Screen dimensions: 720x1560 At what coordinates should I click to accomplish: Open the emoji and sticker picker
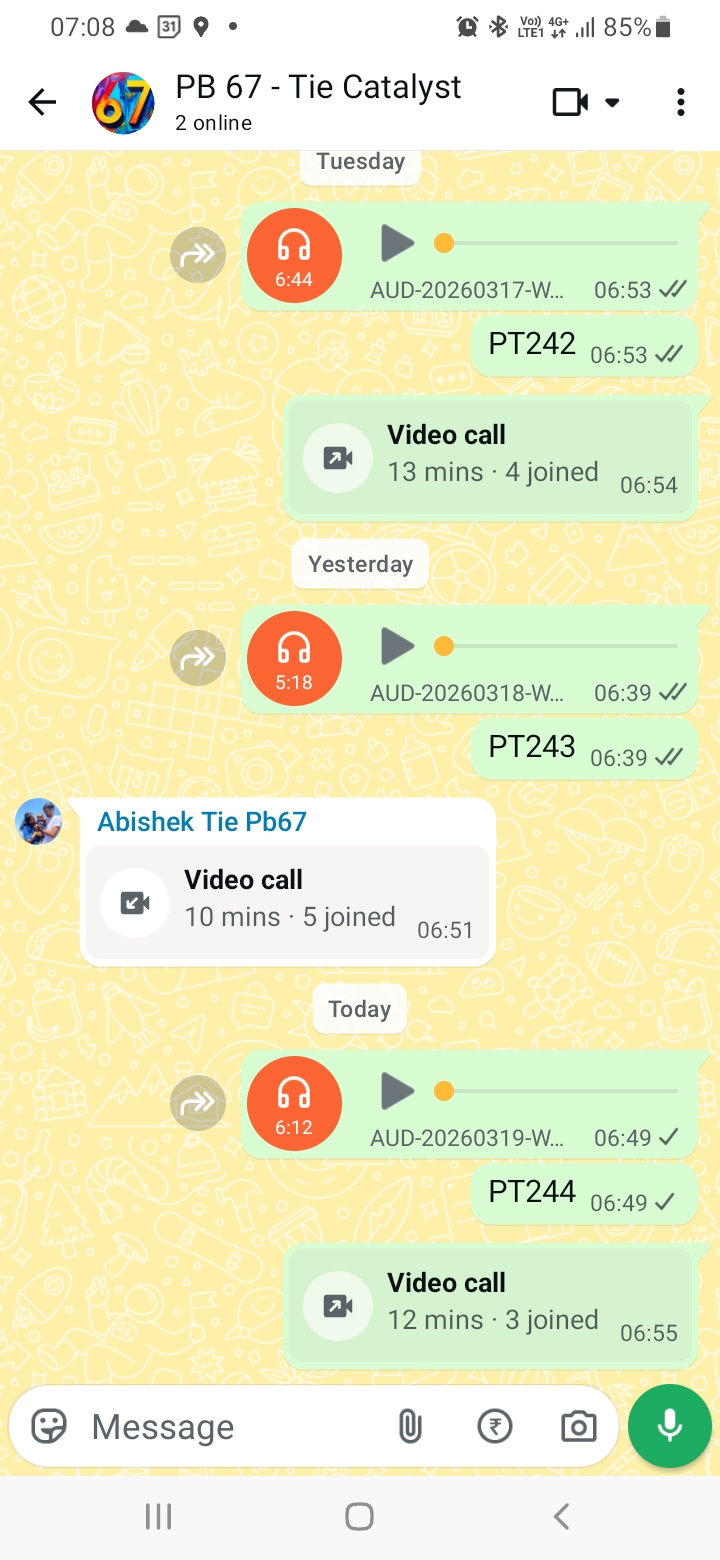(49, 1426)
